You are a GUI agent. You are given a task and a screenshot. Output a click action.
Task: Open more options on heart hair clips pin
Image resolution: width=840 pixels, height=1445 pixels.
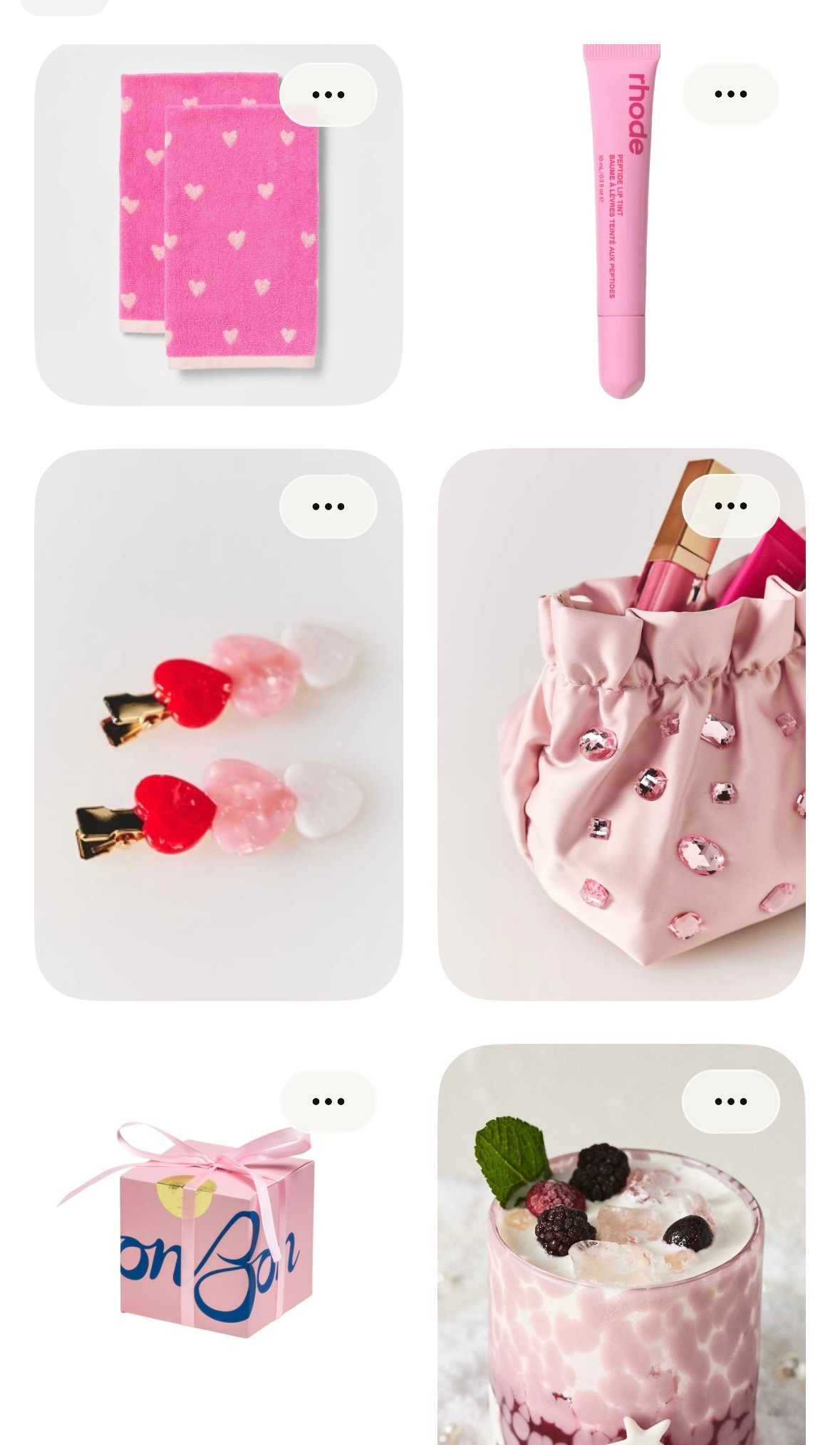(x=328, y=506)
